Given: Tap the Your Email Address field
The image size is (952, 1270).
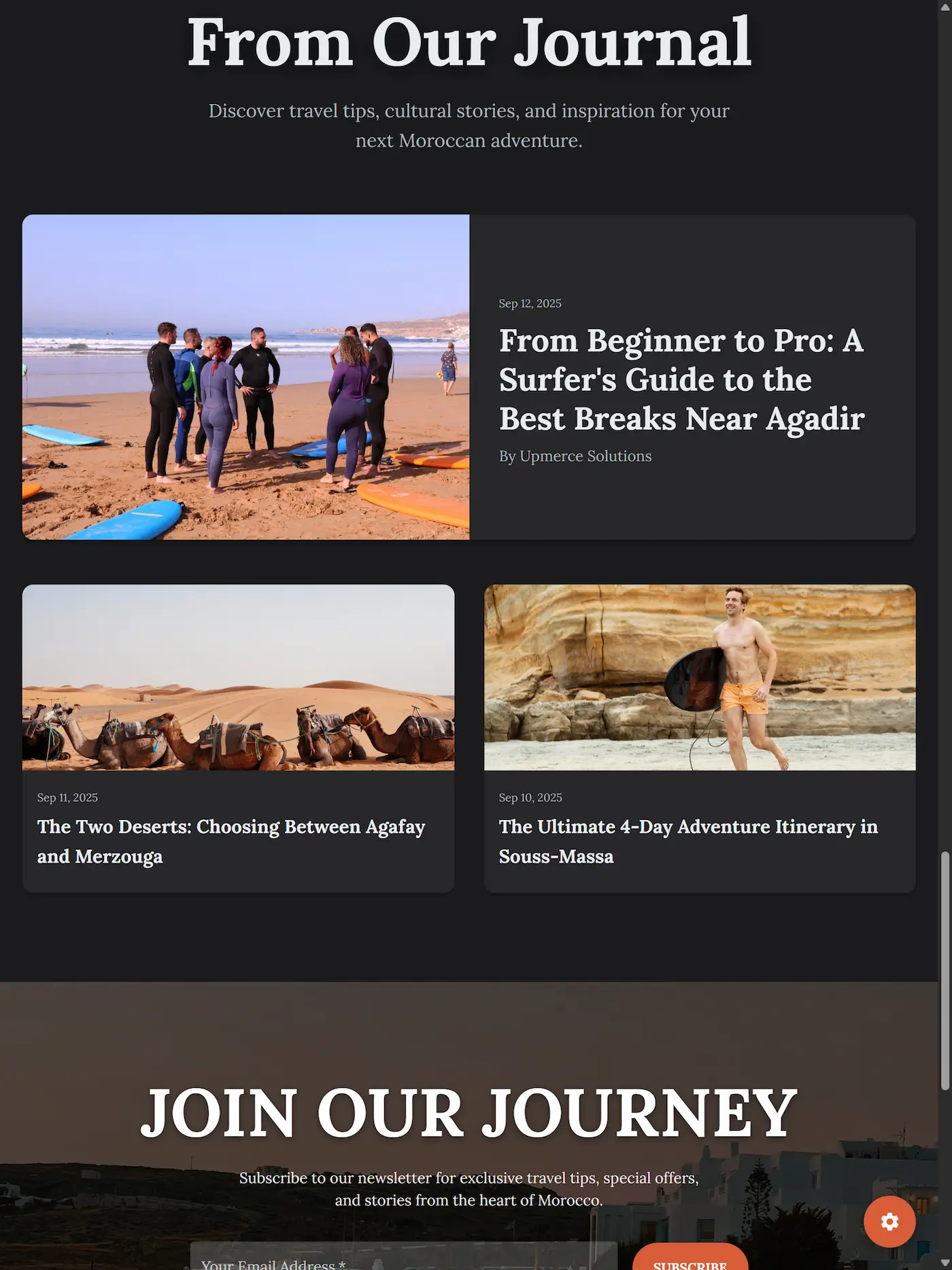Looking at the screenshot, I should 403,1258.
